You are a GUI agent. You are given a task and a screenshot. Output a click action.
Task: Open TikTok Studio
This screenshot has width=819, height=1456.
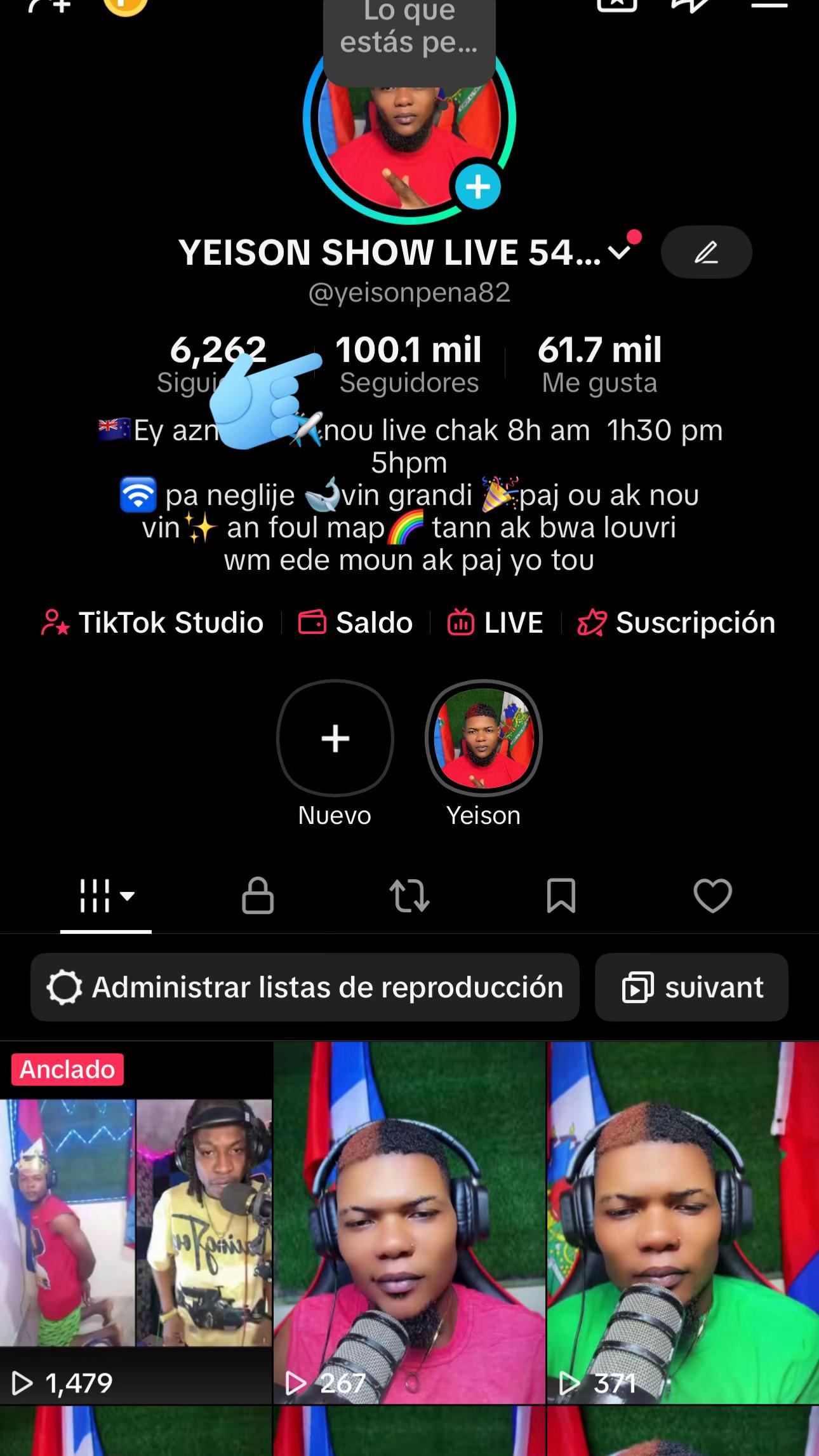coord(152,623)
